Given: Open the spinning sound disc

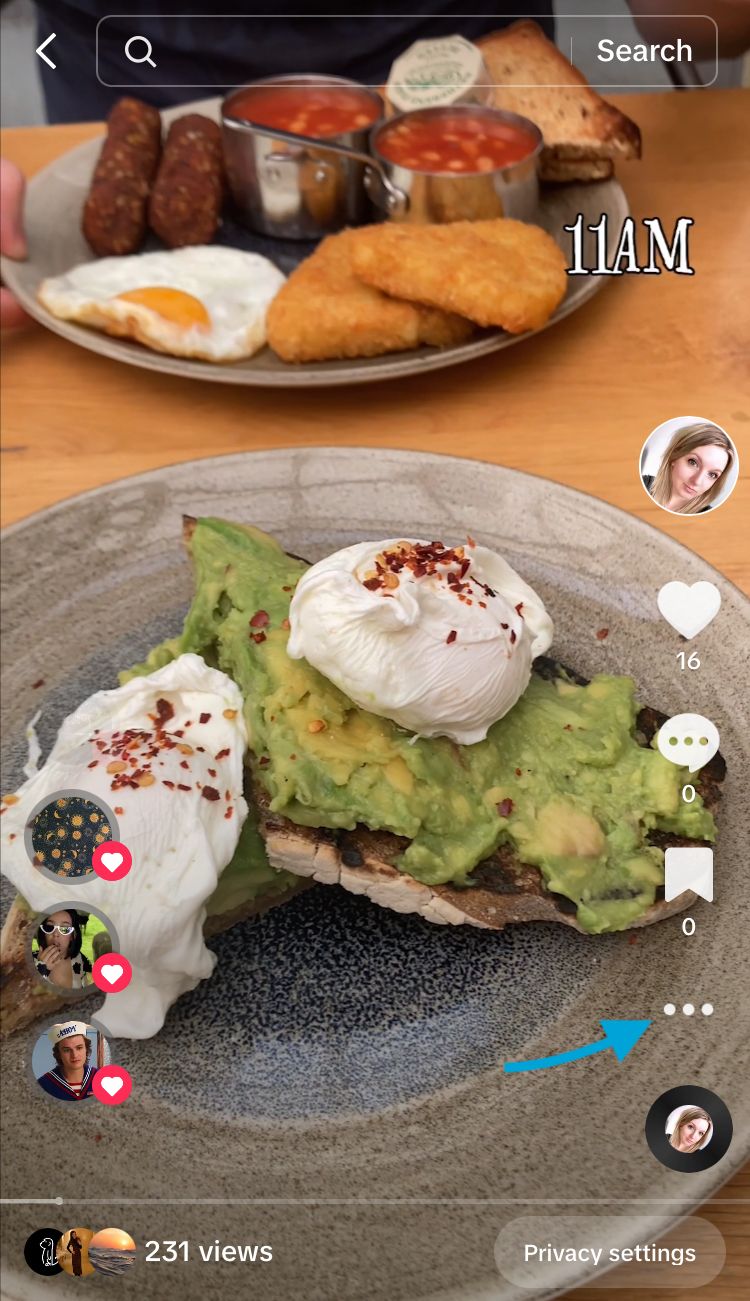Looking at the screenshot, I should coord(689,1129).
